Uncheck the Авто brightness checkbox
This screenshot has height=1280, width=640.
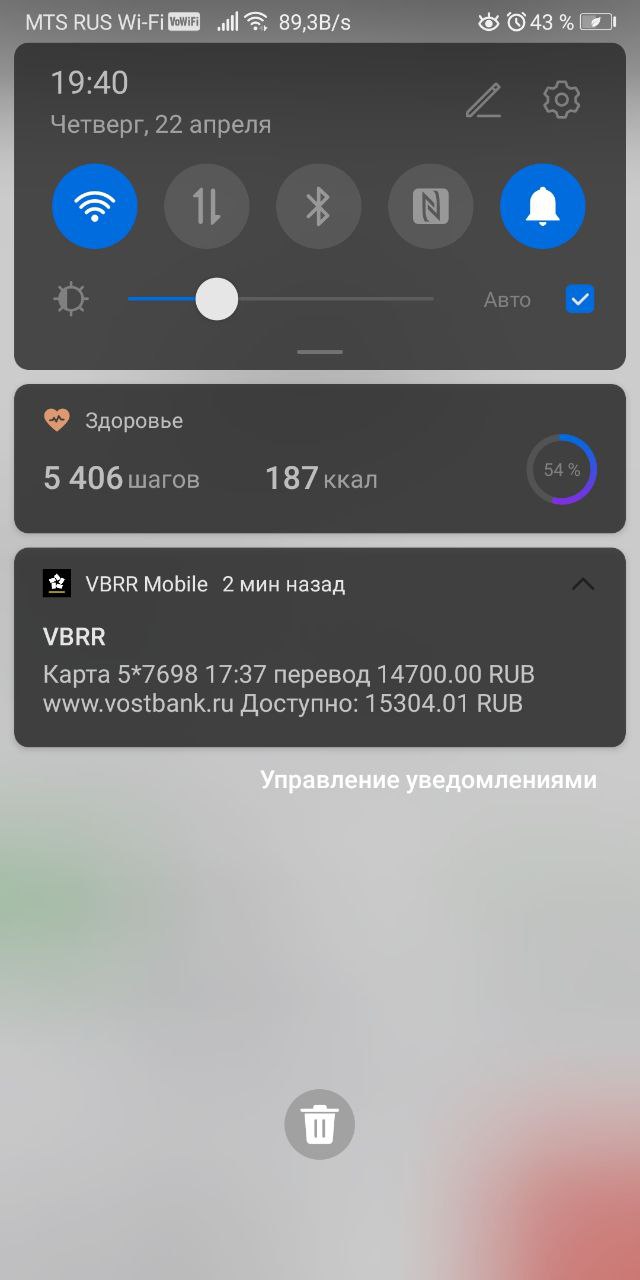580,299
